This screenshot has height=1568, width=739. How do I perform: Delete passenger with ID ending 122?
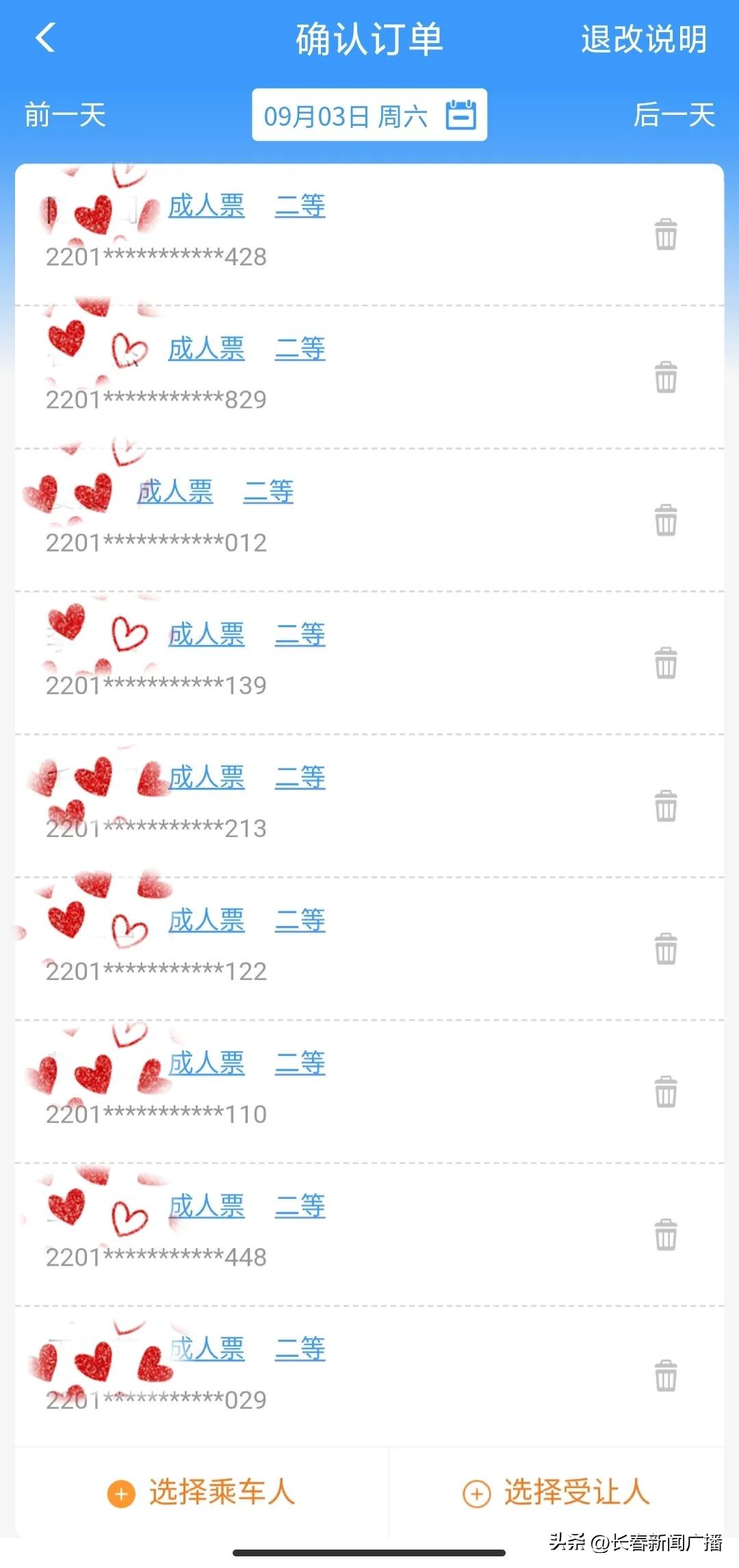pos(666,949)
